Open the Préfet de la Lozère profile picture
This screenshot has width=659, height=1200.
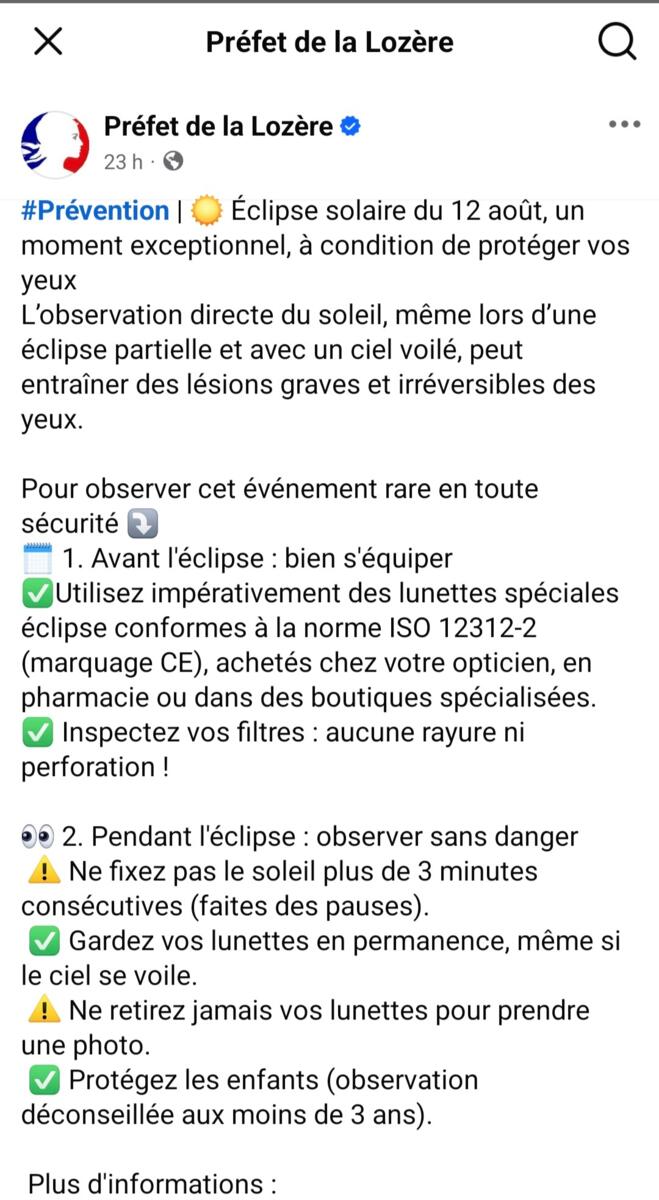coord(55,143)
